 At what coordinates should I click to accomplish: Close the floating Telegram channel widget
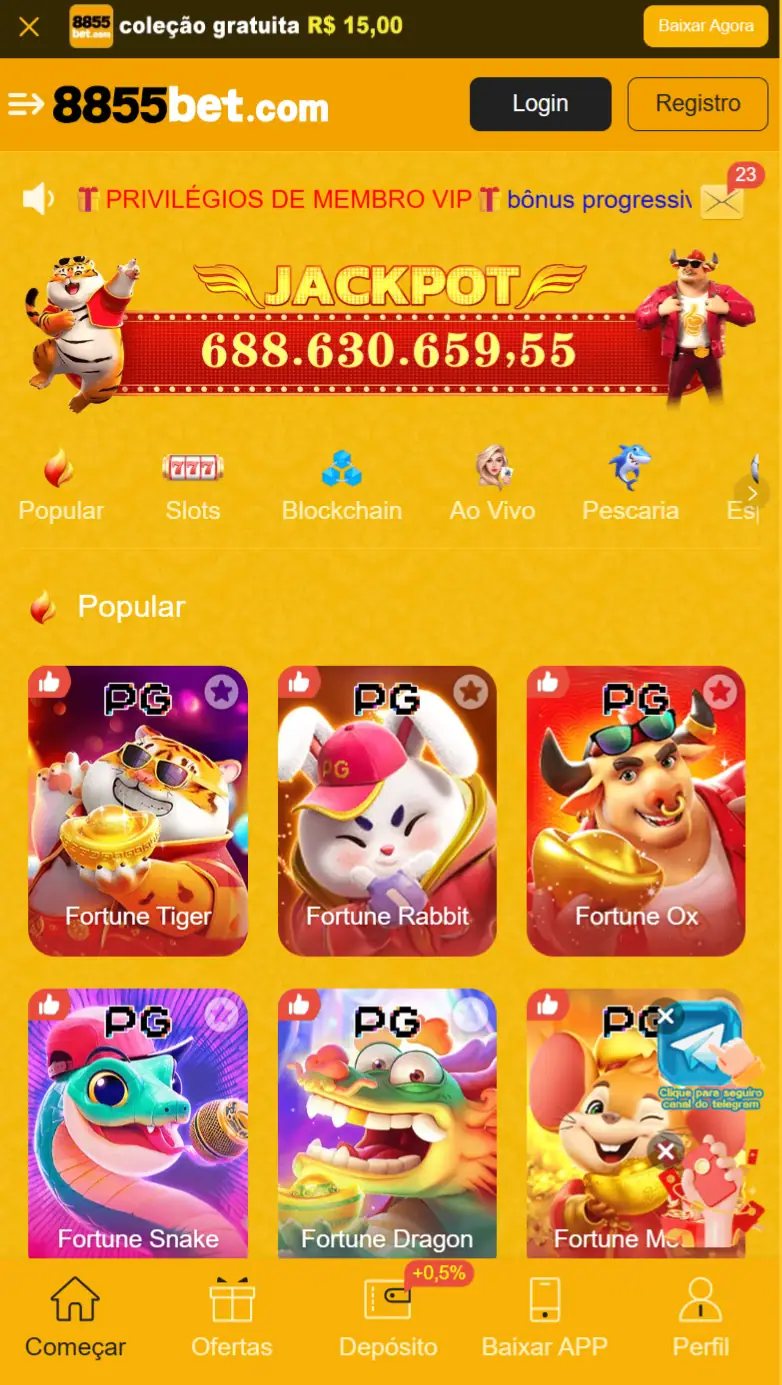click(665, 1018)
